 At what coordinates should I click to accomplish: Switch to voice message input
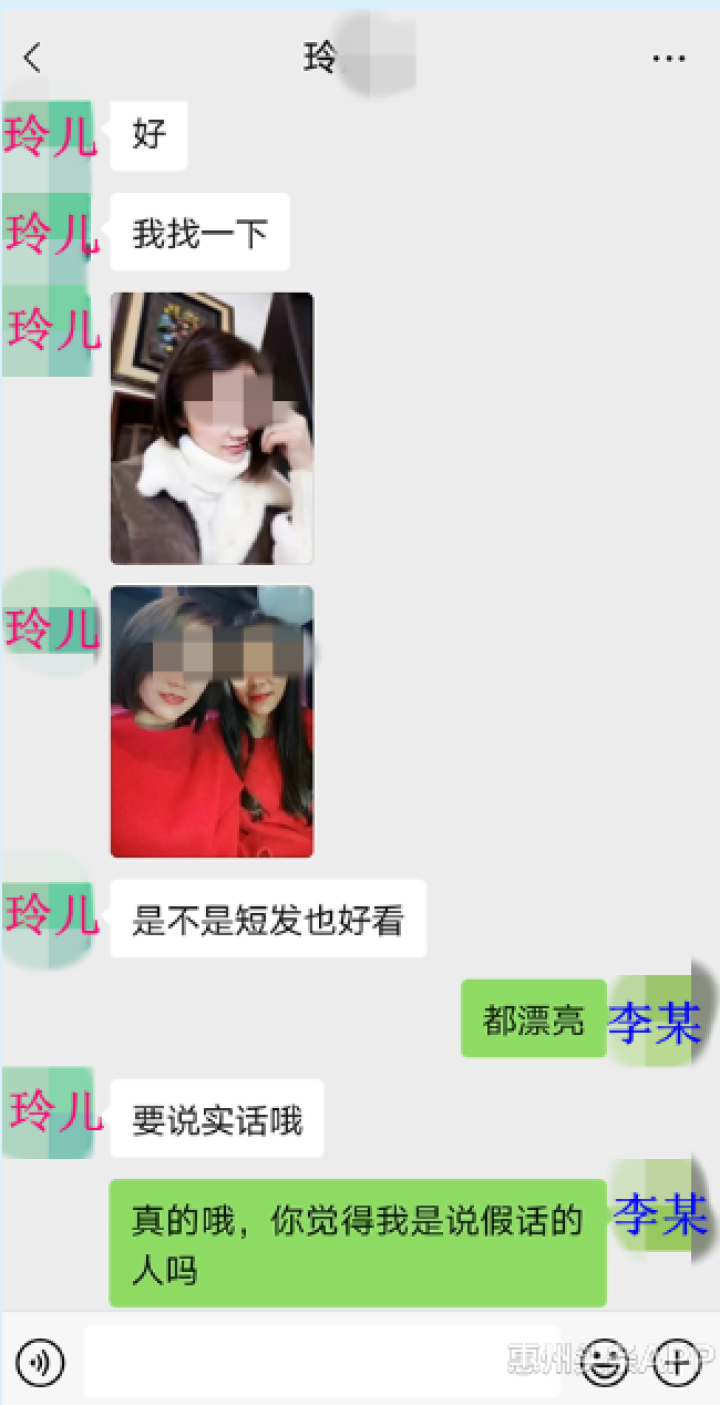40,1361
